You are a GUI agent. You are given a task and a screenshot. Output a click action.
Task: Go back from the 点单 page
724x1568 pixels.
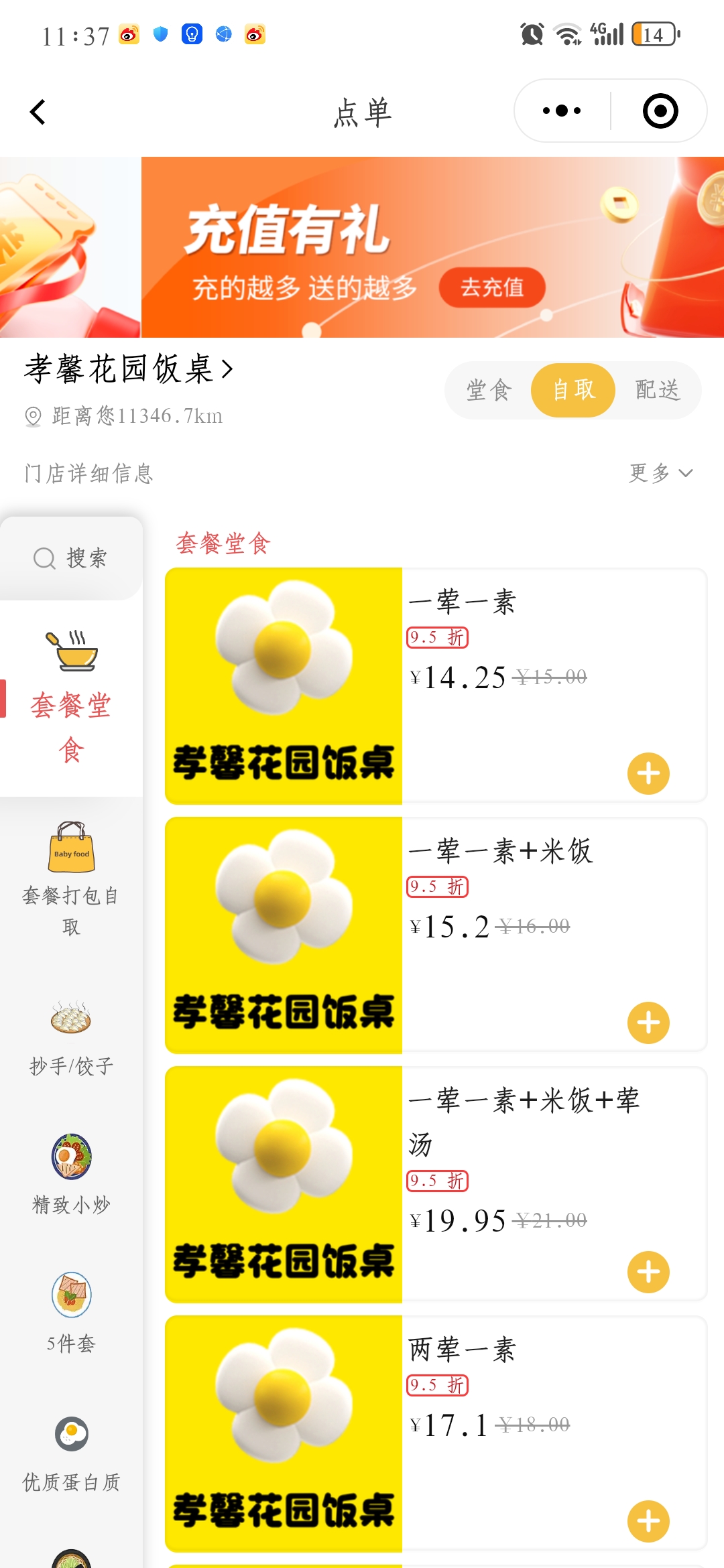pyautogui.click(x=38, y=112)
